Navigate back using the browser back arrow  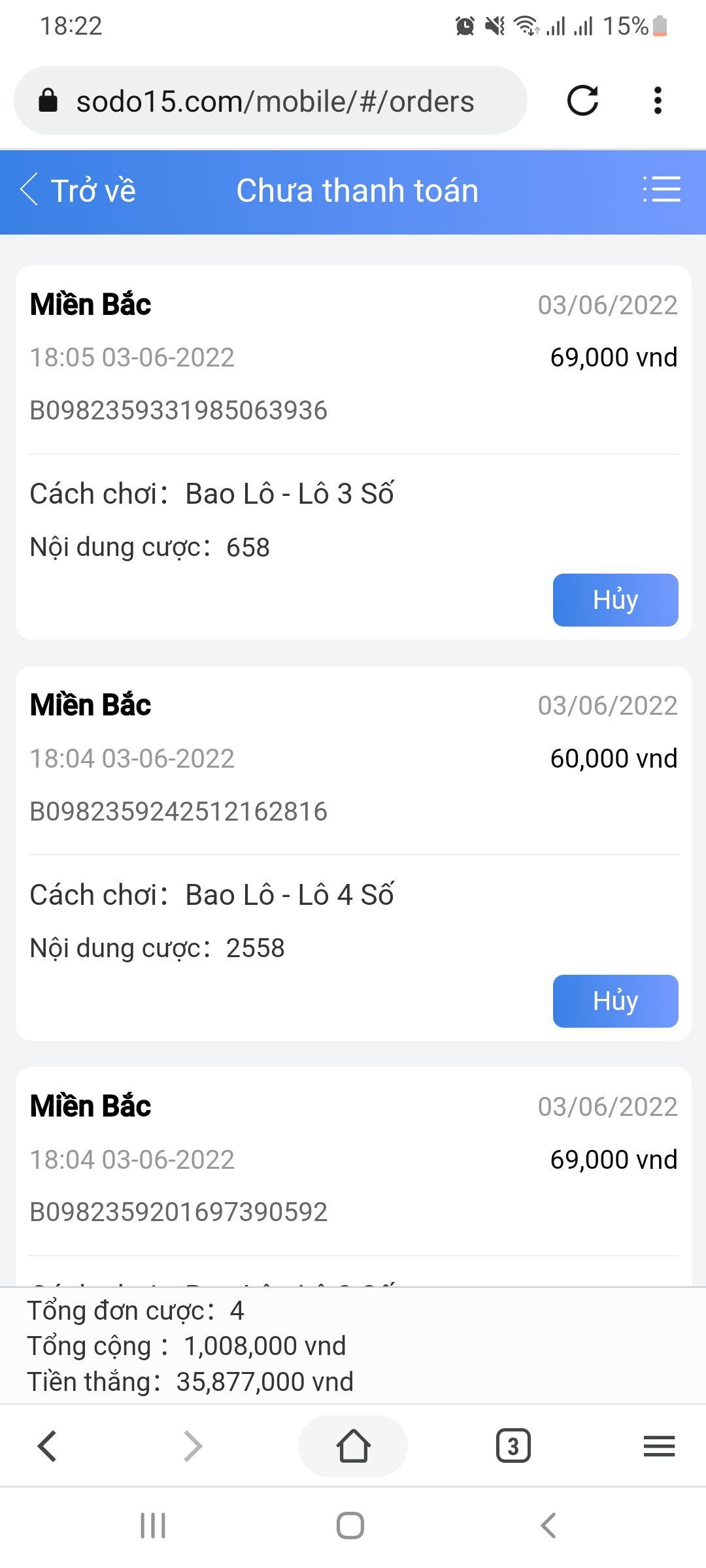coord(48,1446)
